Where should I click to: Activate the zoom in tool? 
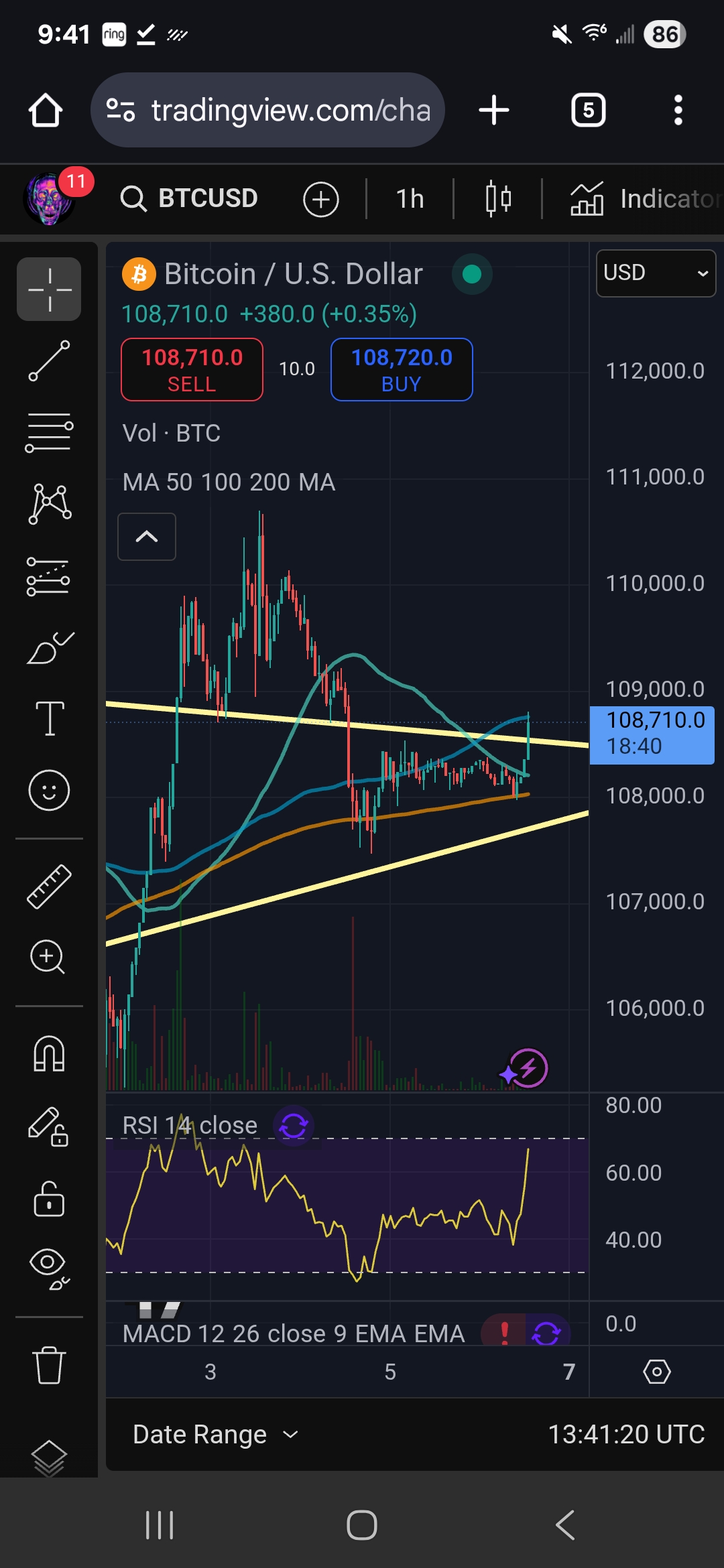pyautogui.click(x=48, y=957)
